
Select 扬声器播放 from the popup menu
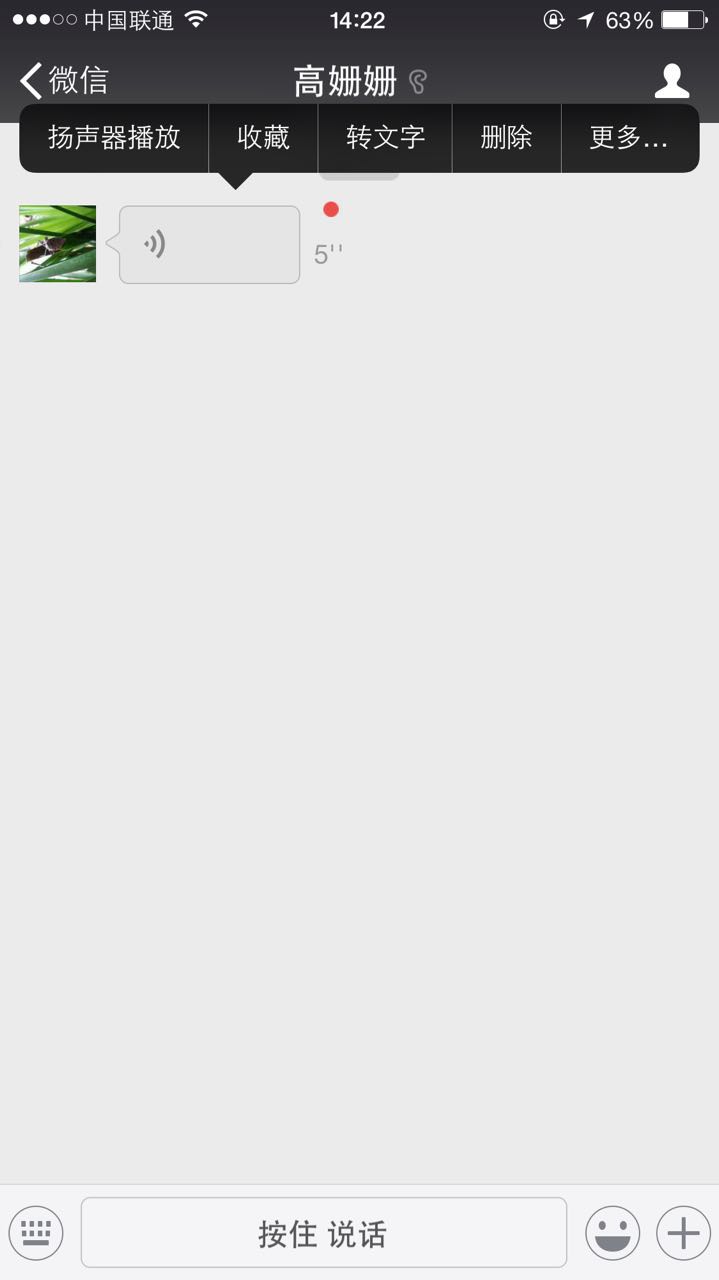(x=114, y=138)
